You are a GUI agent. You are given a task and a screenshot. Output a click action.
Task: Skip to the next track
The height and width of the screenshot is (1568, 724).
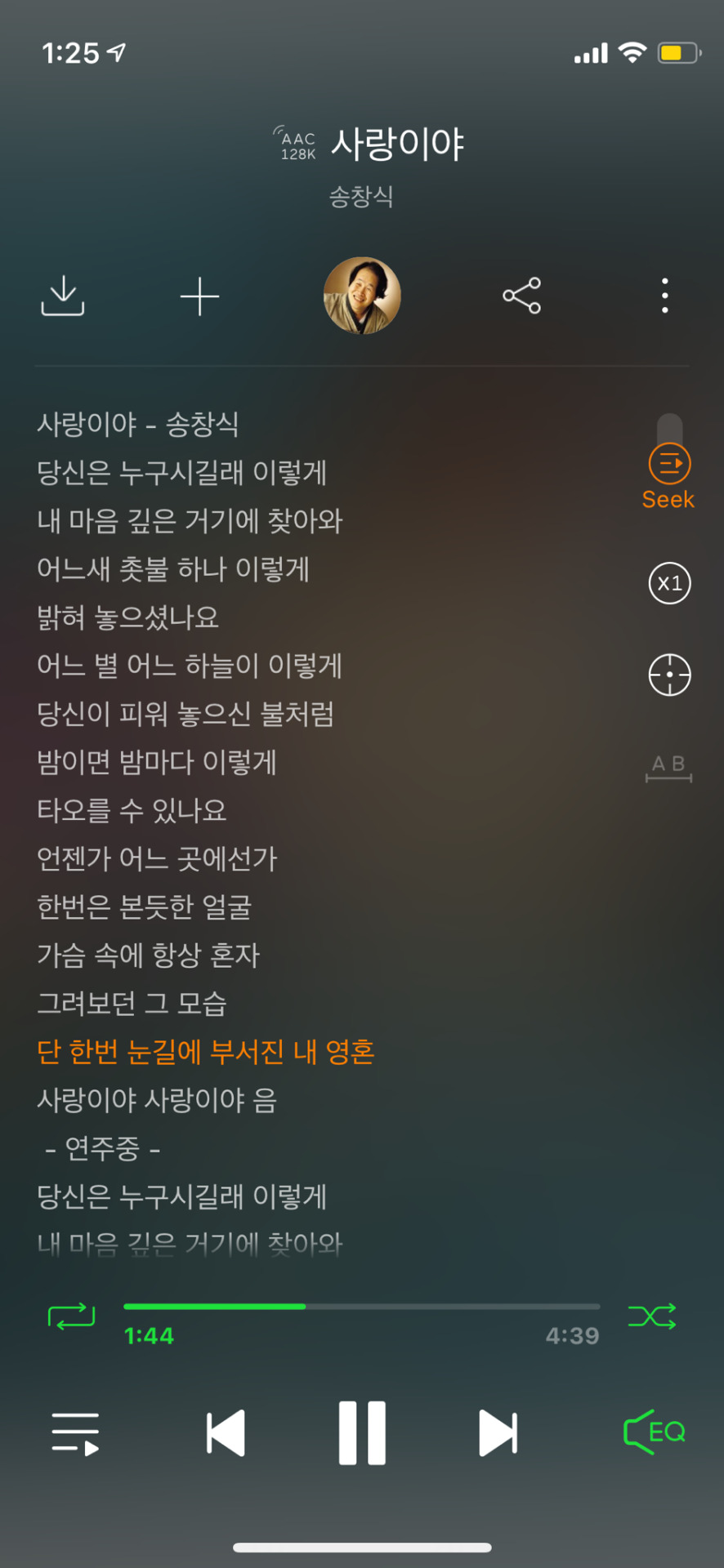[x=498, y=1432]
